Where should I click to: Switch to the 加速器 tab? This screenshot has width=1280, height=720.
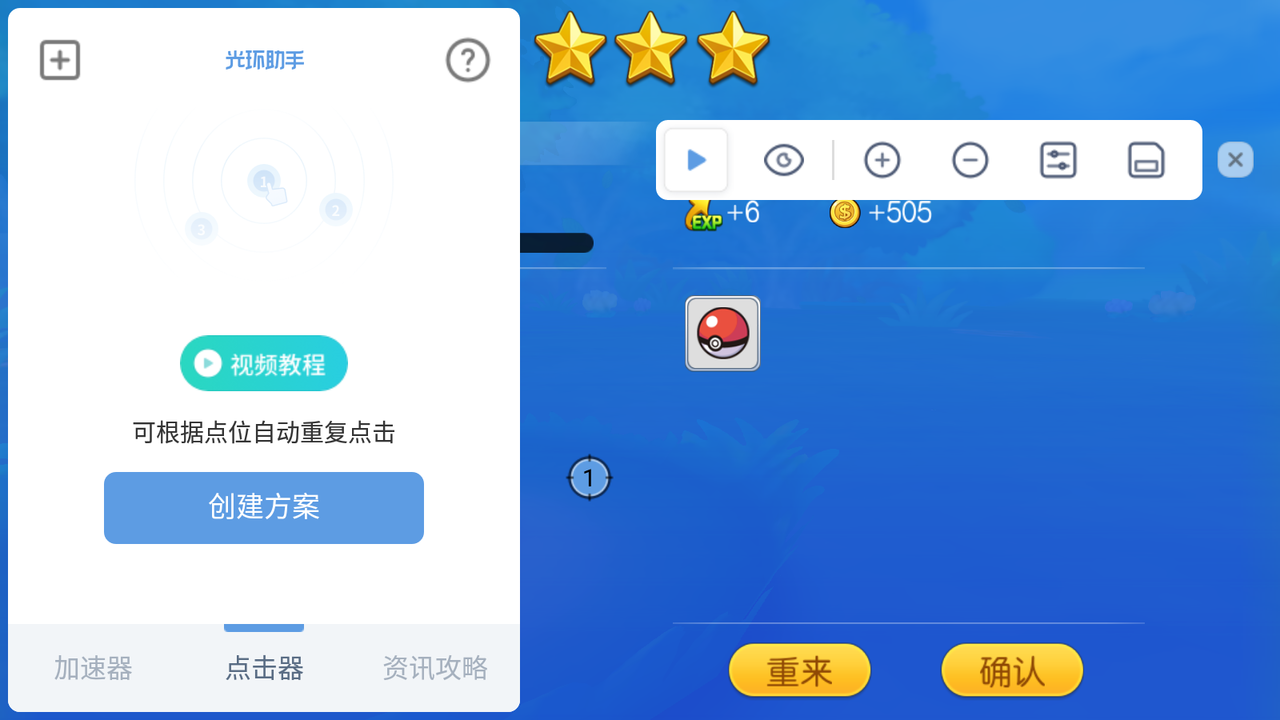93,668
